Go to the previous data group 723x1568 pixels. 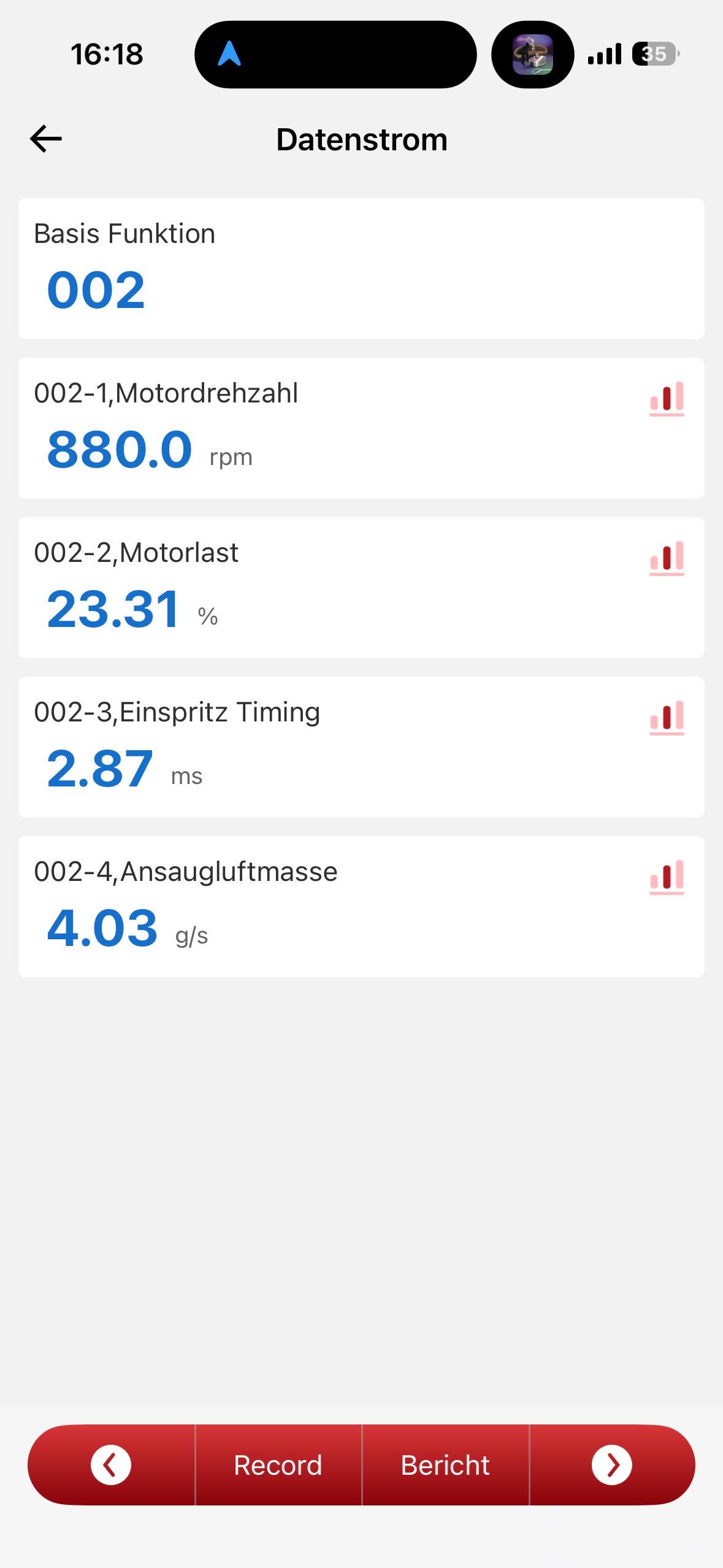pos(111,1465)
